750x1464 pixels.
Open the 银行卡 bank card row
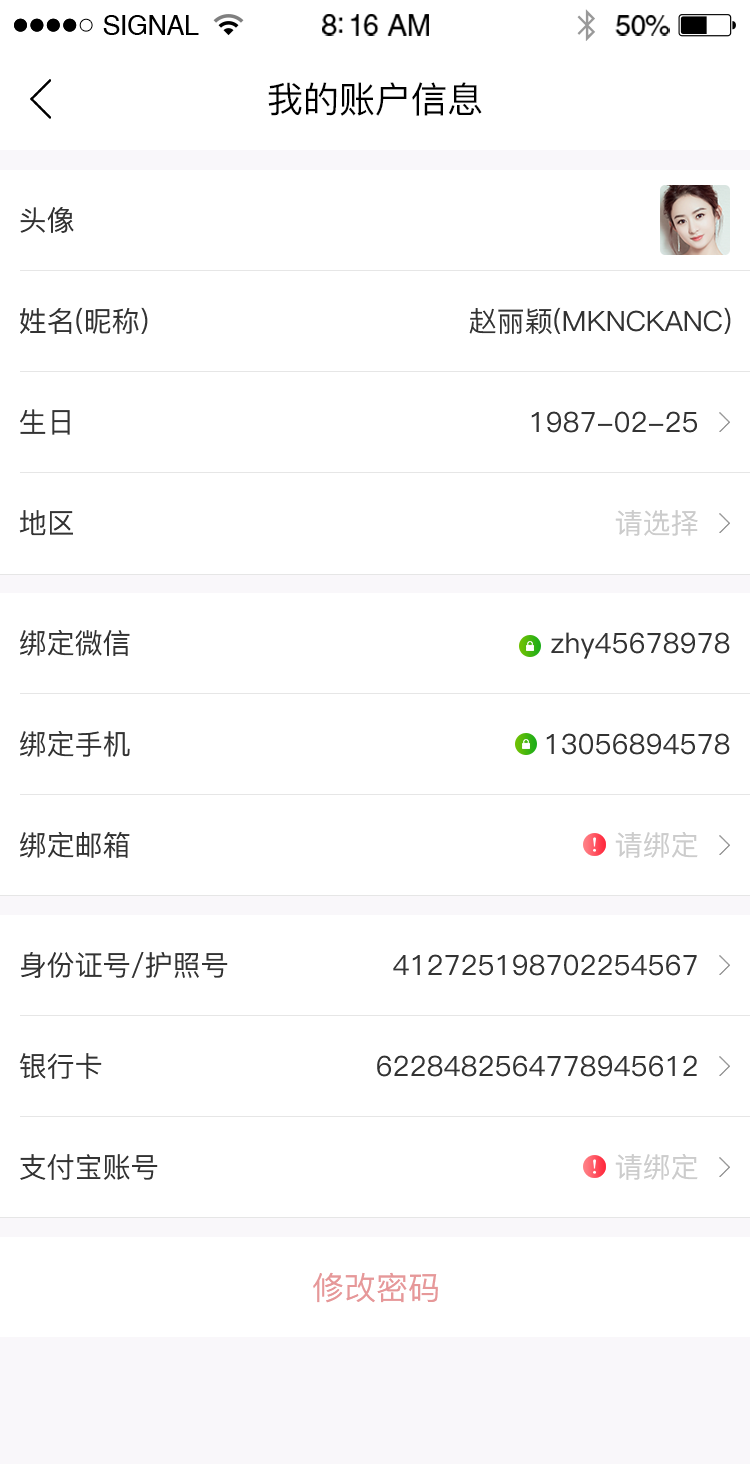tap(375, 1067)
